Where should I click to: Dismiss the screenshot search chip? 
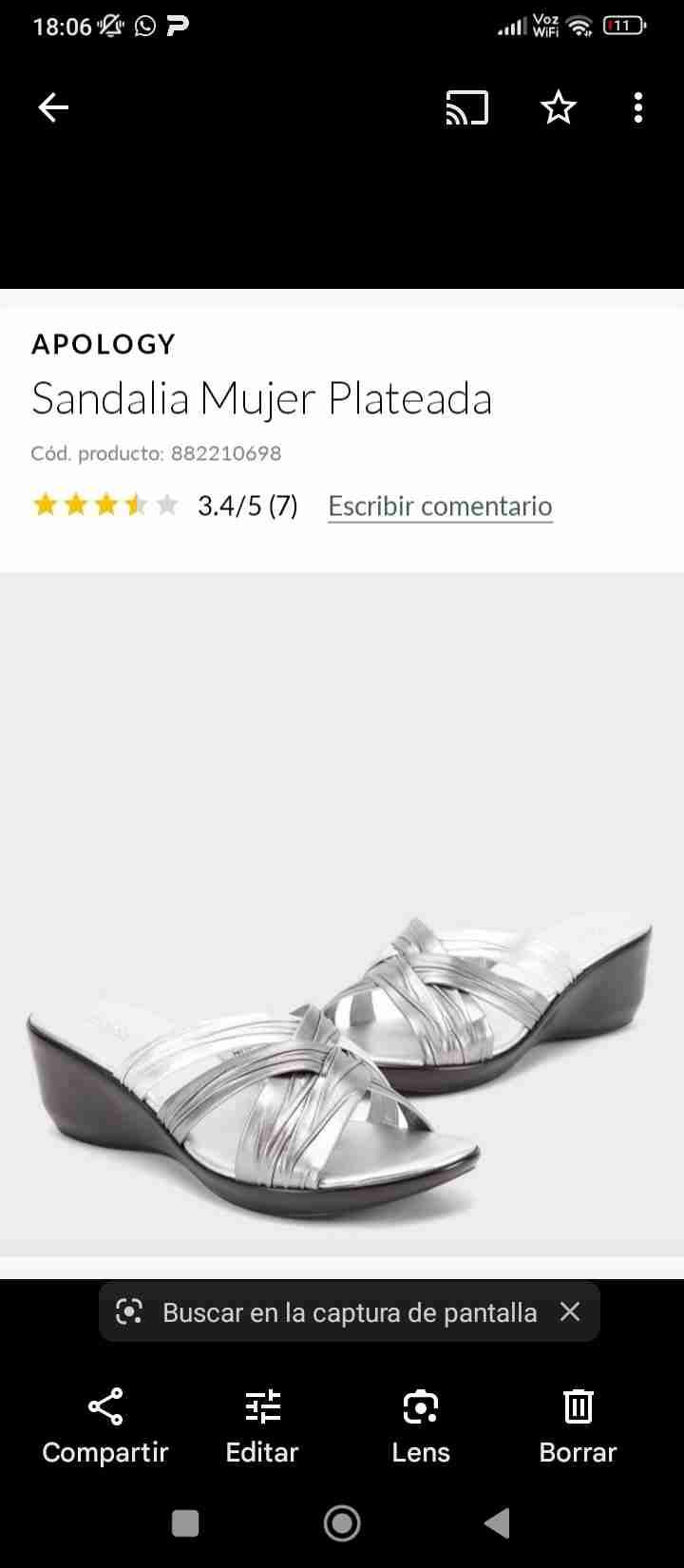[x=570, y=1311]
